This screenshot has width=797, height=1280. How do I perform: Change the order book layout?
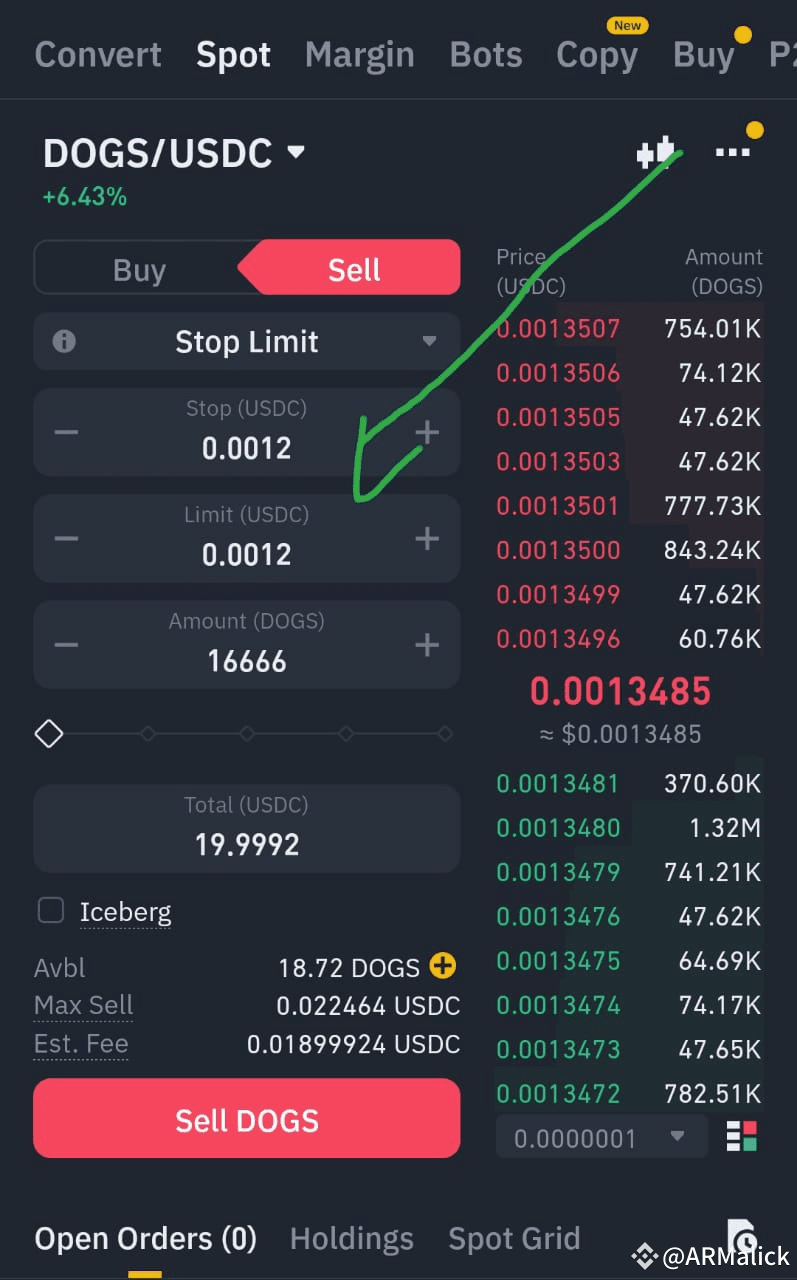[741, 1137]
